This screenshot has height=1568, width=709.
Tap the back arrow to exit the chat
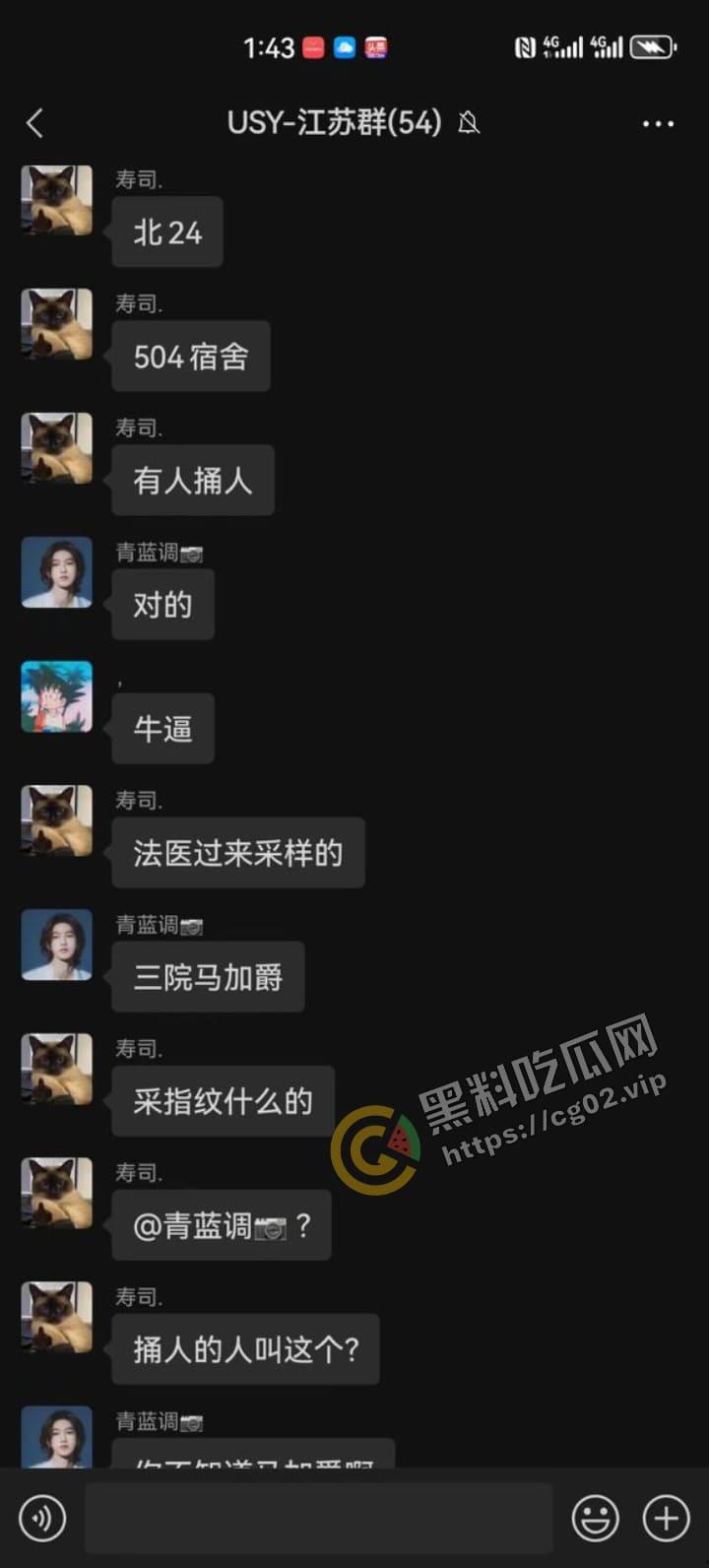pos(35,123)
